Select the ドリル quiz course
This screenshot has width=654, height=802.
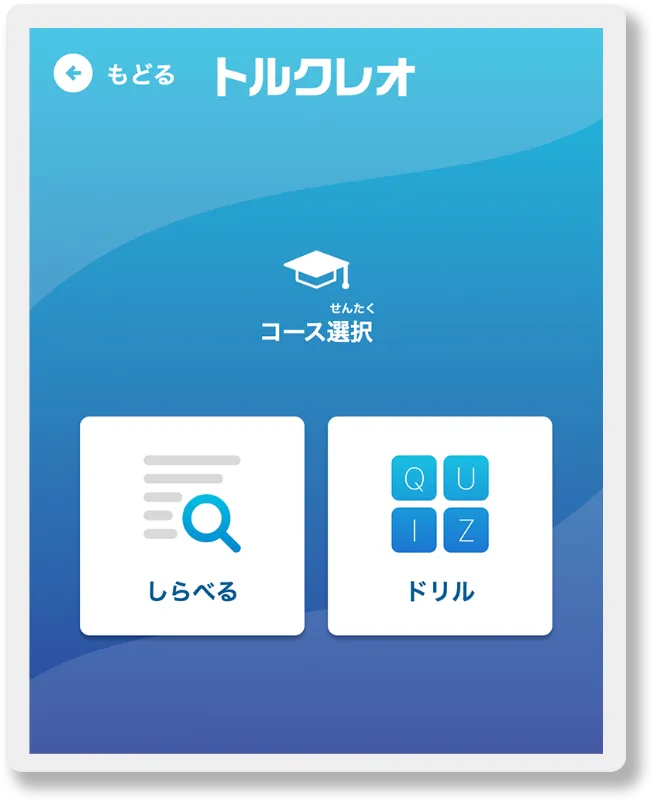tap(440, 525)
